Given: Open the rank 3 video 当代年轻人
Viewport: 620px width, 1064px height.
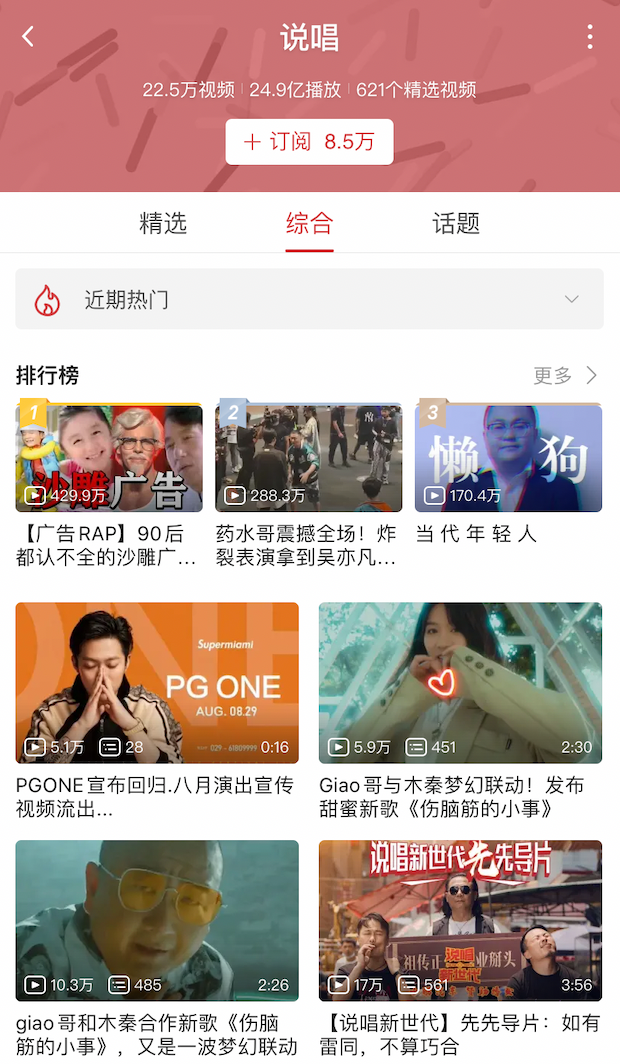Looking at the screenshot, I should pyautogui.click(x=508, y=458).
